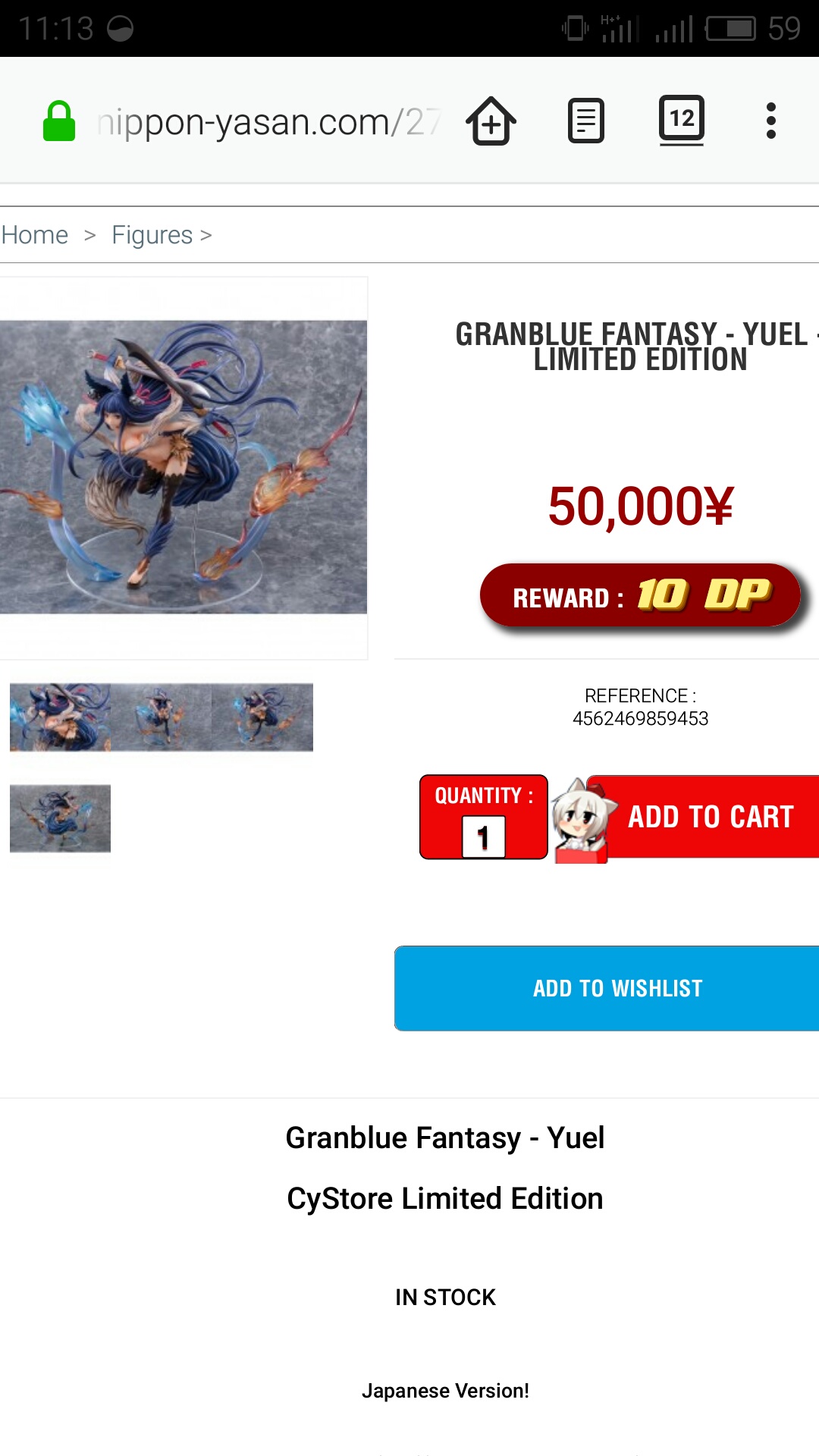Open the main Yuel figure image
Image resolution: width=819 pixels, height=1456 pixels.
[x=184, y=467]
